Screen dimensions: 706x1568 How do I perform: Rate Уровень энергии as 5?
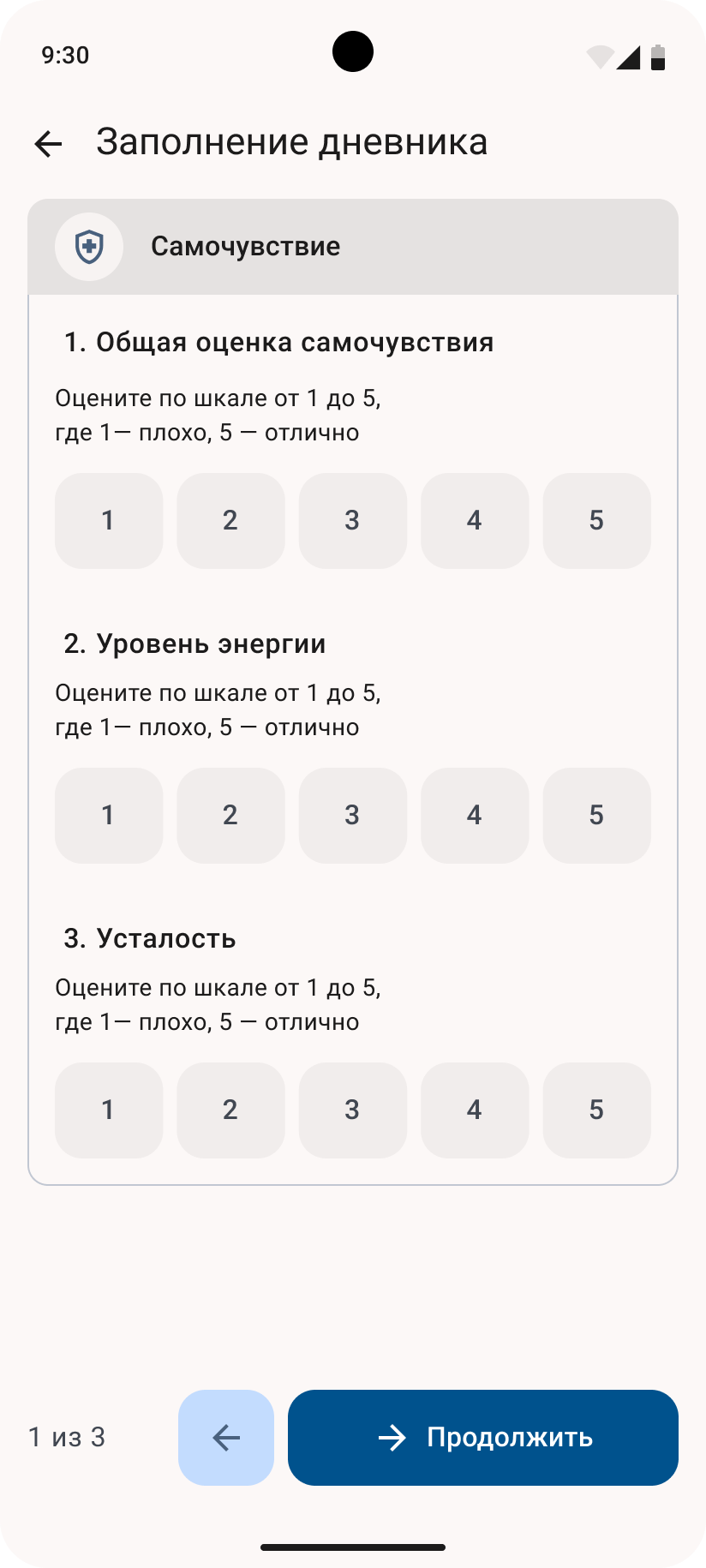(596, 815)
